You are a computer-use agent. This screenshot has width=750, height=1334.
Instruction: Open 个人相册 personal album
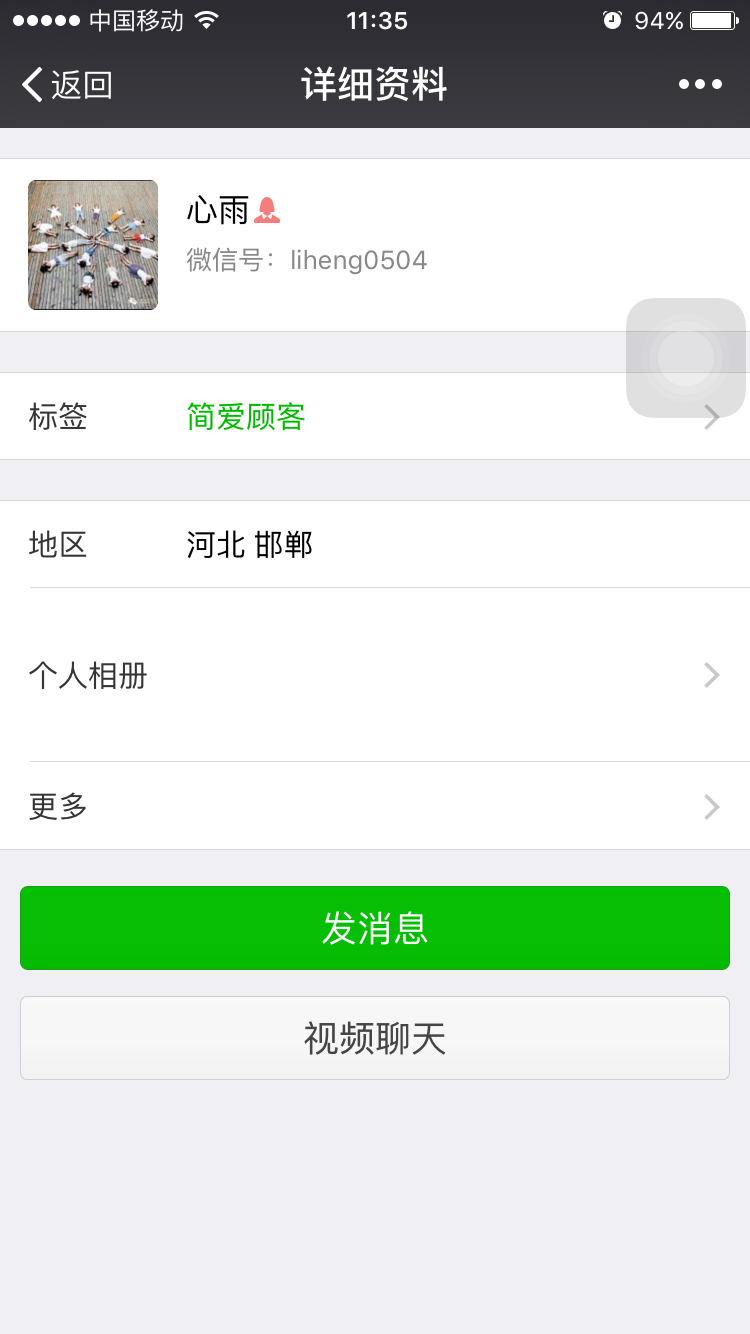(x=375, y=675)
